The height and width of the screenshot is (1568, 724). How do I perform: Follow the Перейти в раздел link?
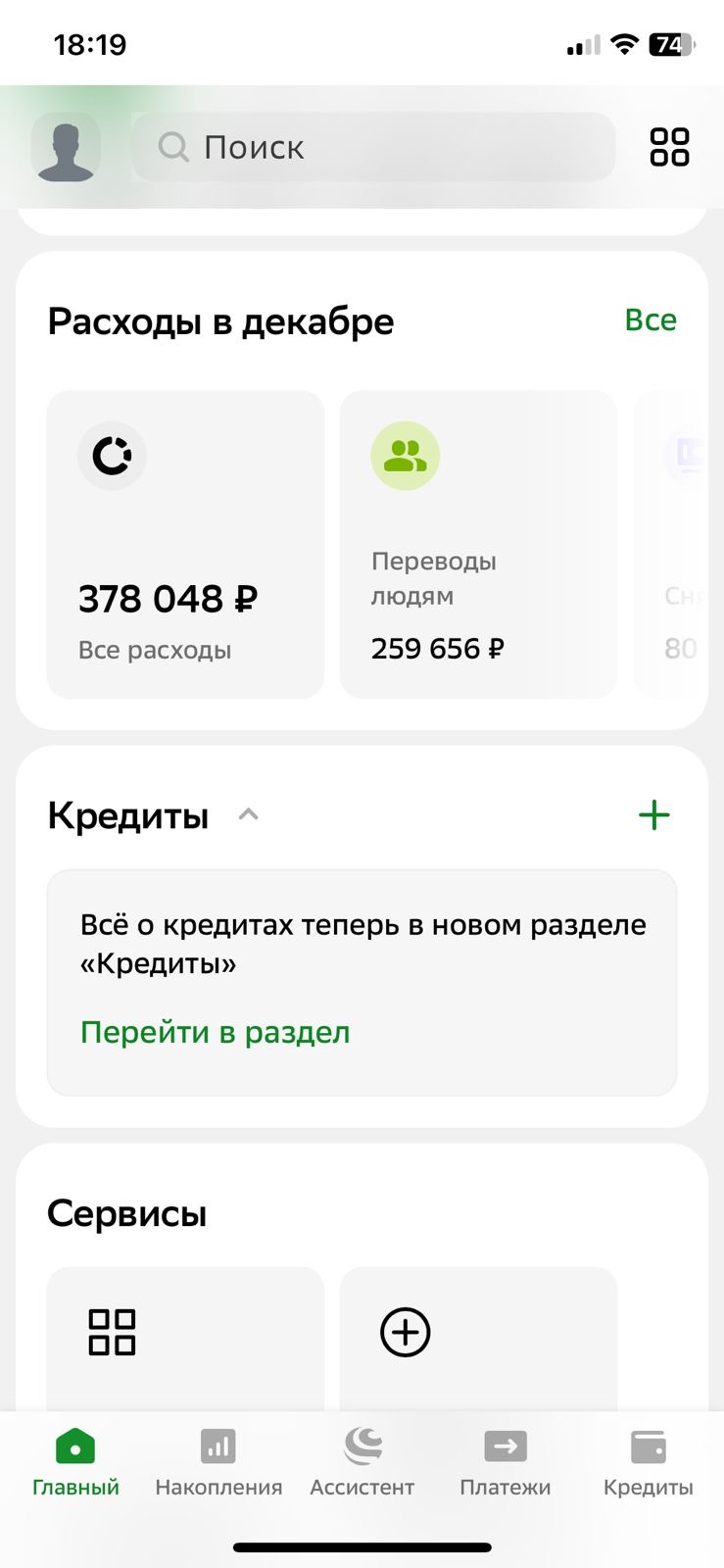215,1032
